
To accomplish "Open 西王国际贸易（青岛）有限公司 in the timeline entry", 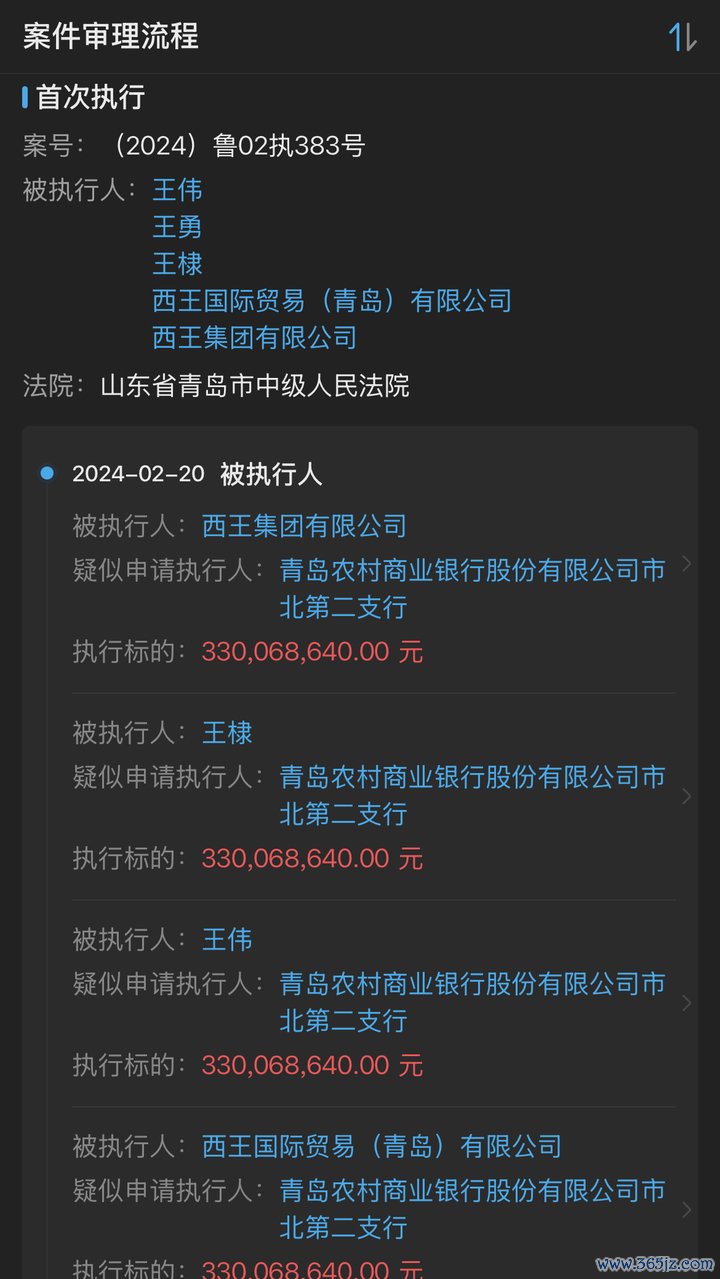I will pyautogui.click(x=382, y=1146).
